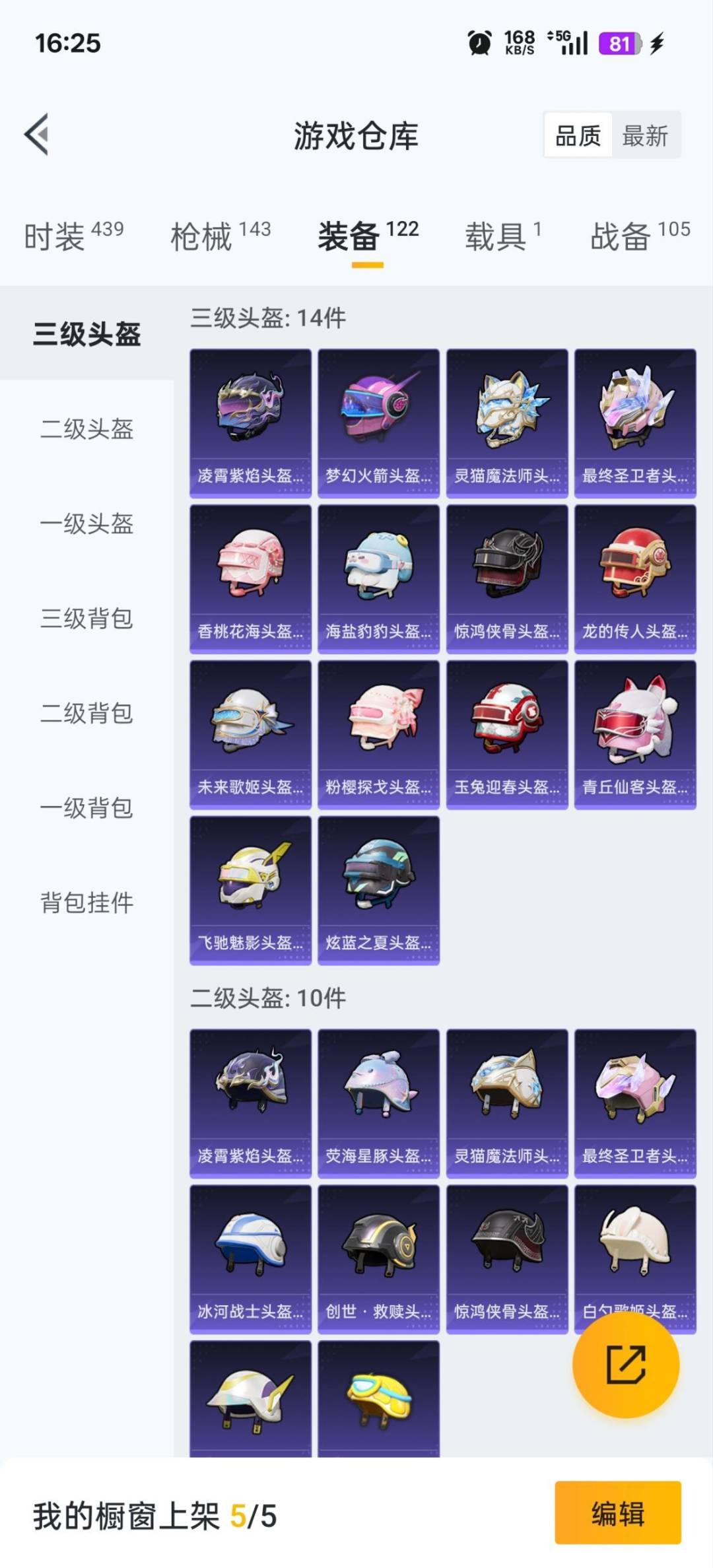Tap the 编辑 button

click(617, 1513)
